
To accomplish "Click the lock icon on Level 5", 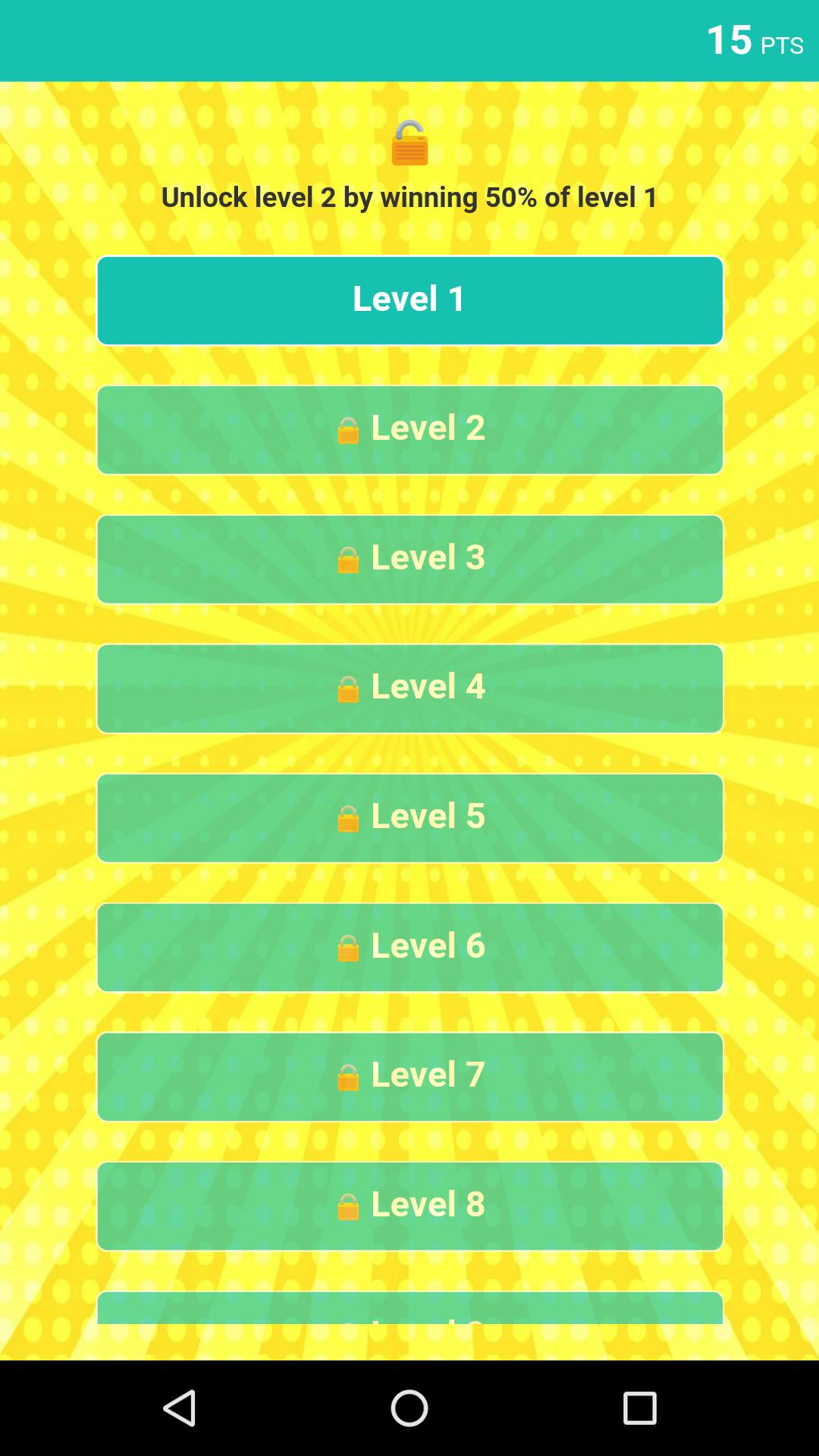I will pyautogui.click(x=348, y=817).
